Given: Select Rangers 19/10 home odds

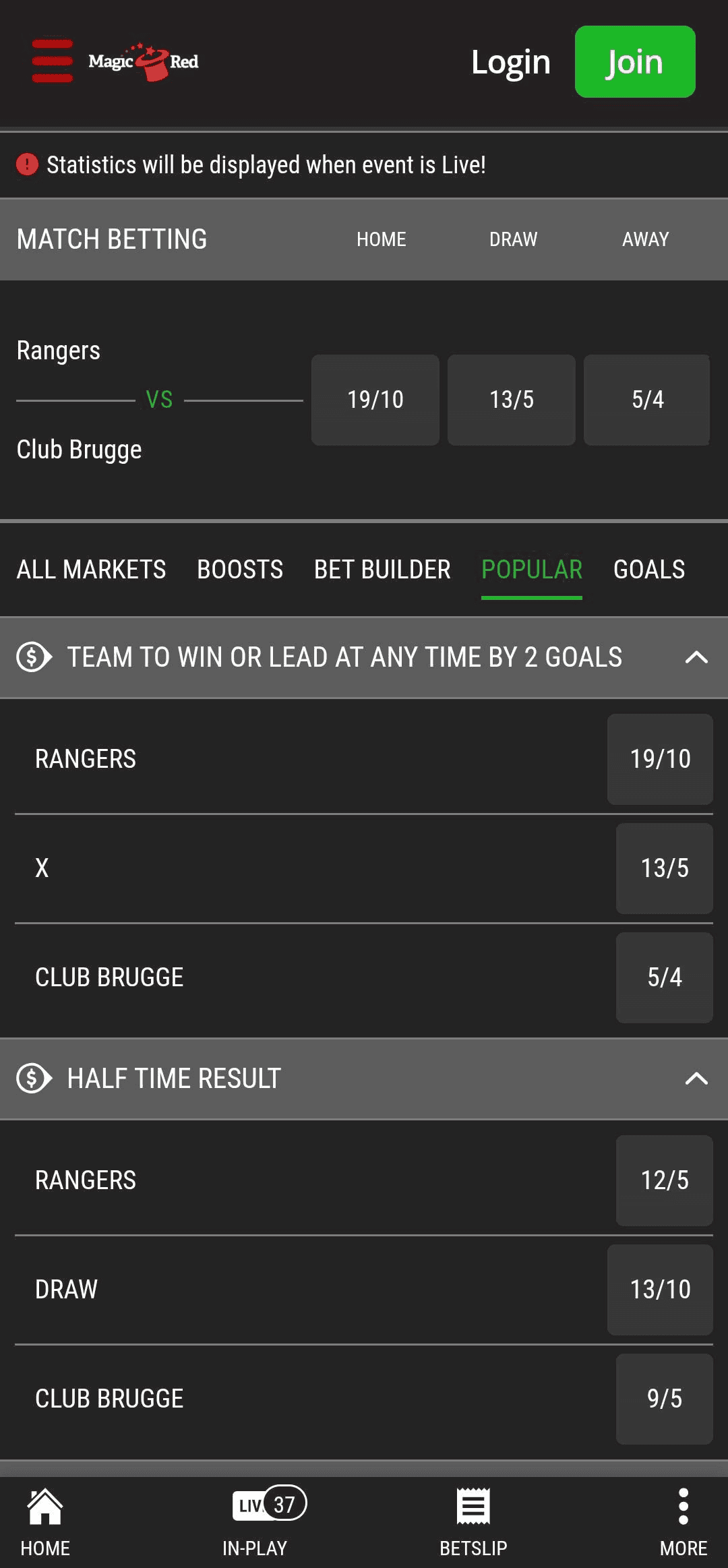Looking at the screenshot, I should (375, 399).
